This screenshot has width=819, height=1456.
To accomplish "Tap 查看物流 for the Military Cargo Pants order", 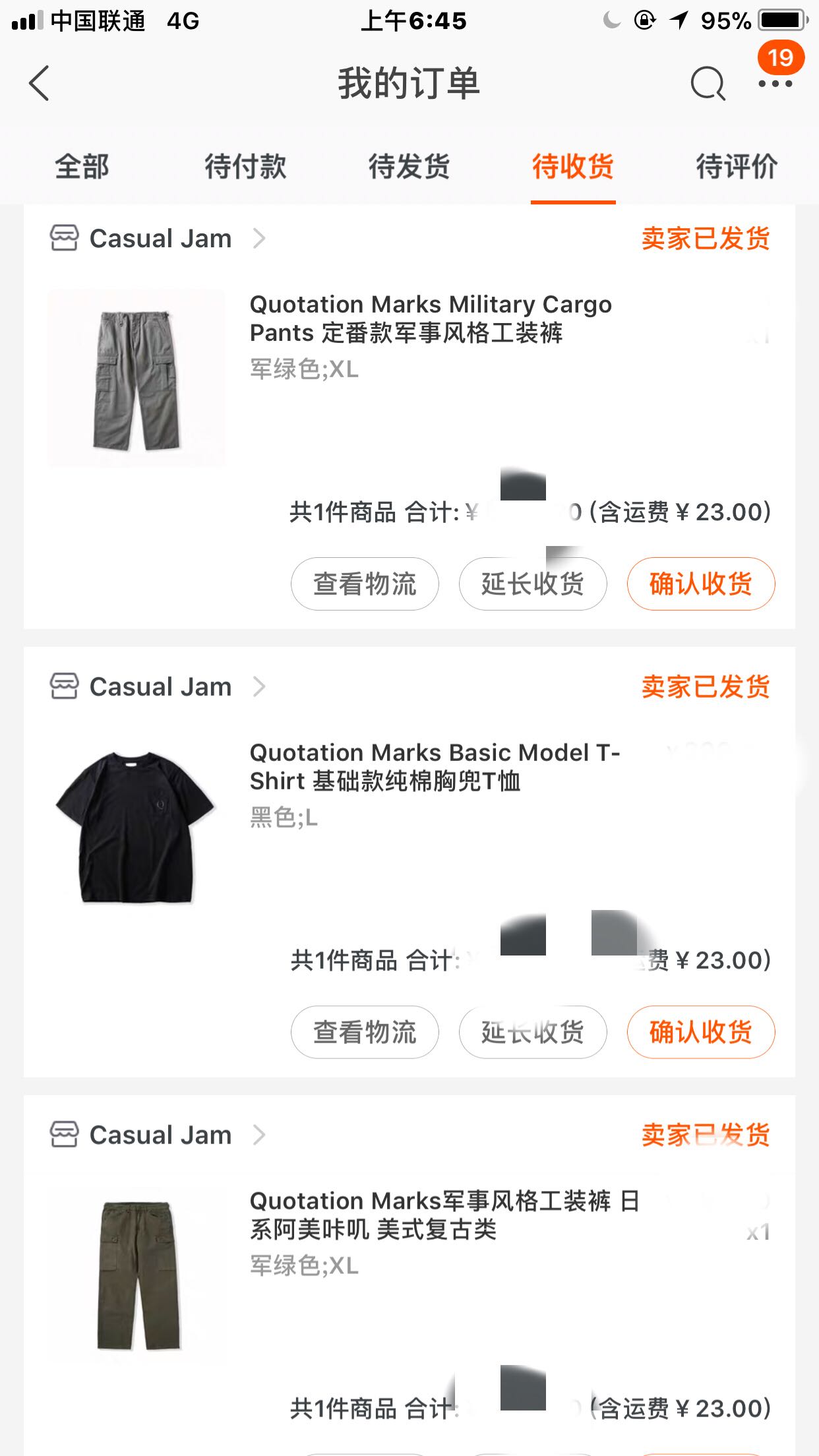I will (x=365, y=584).
